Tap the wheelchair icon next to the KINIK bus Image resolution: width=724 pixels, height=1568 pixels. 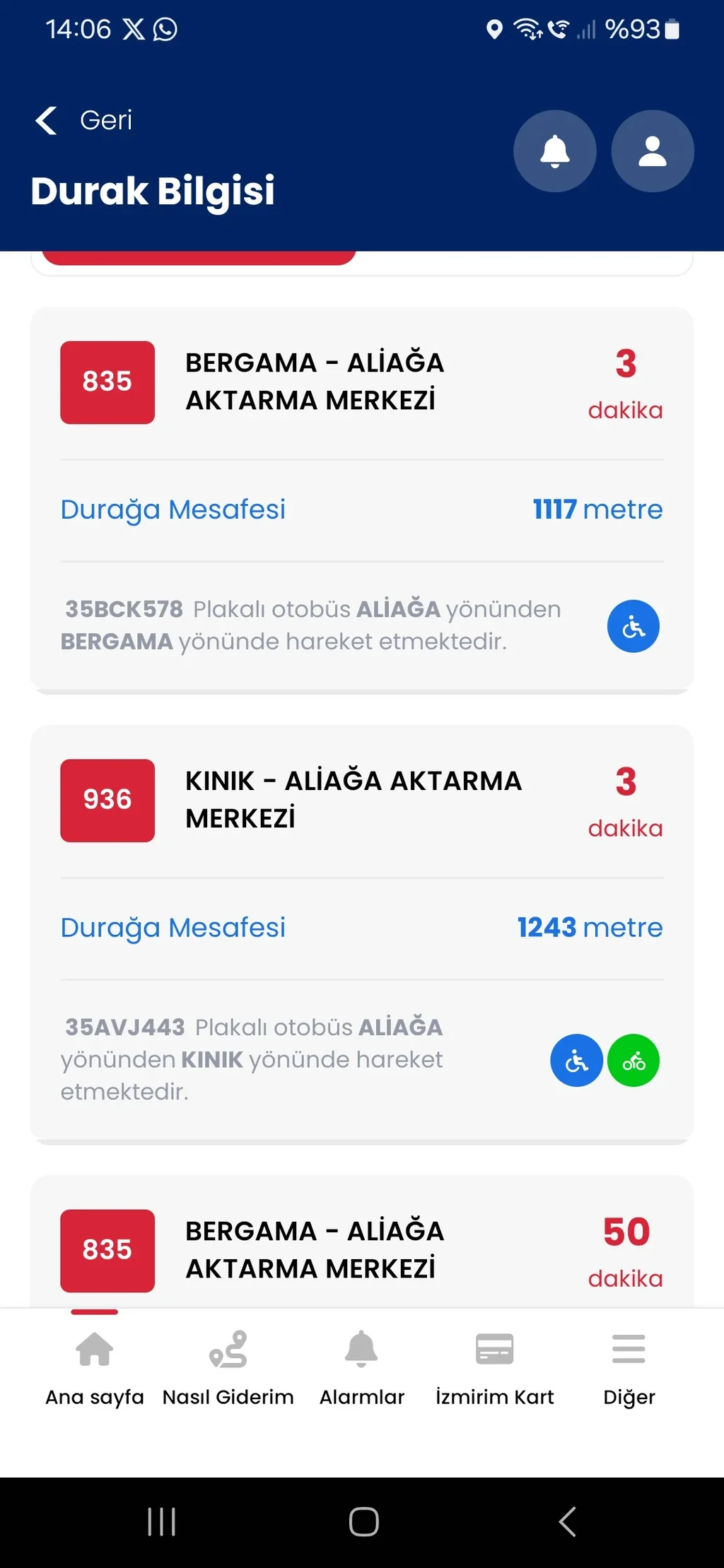[x=576, y=1060]
